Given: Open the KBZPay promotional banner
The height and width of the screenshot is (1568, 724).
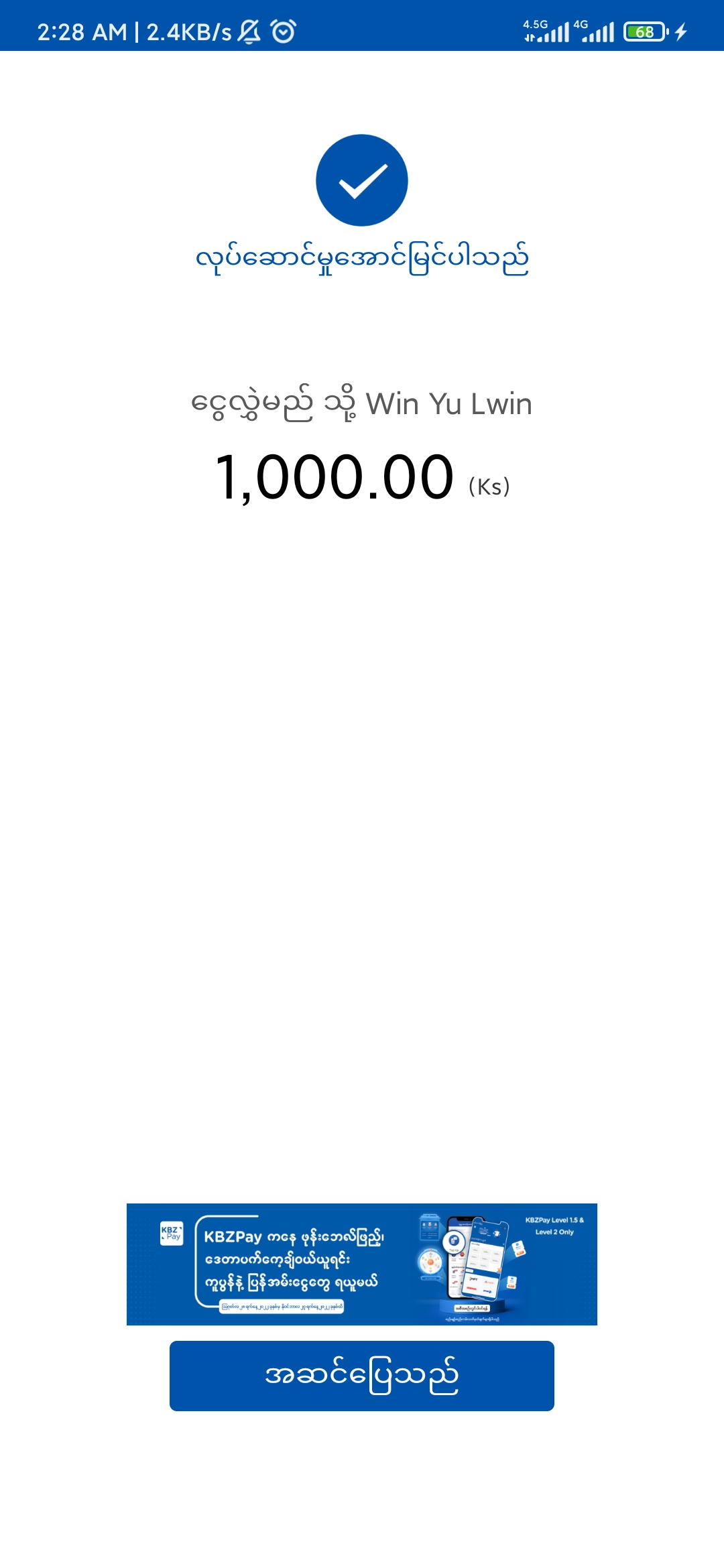Looking at the screenshot, I should (361, 1264).
